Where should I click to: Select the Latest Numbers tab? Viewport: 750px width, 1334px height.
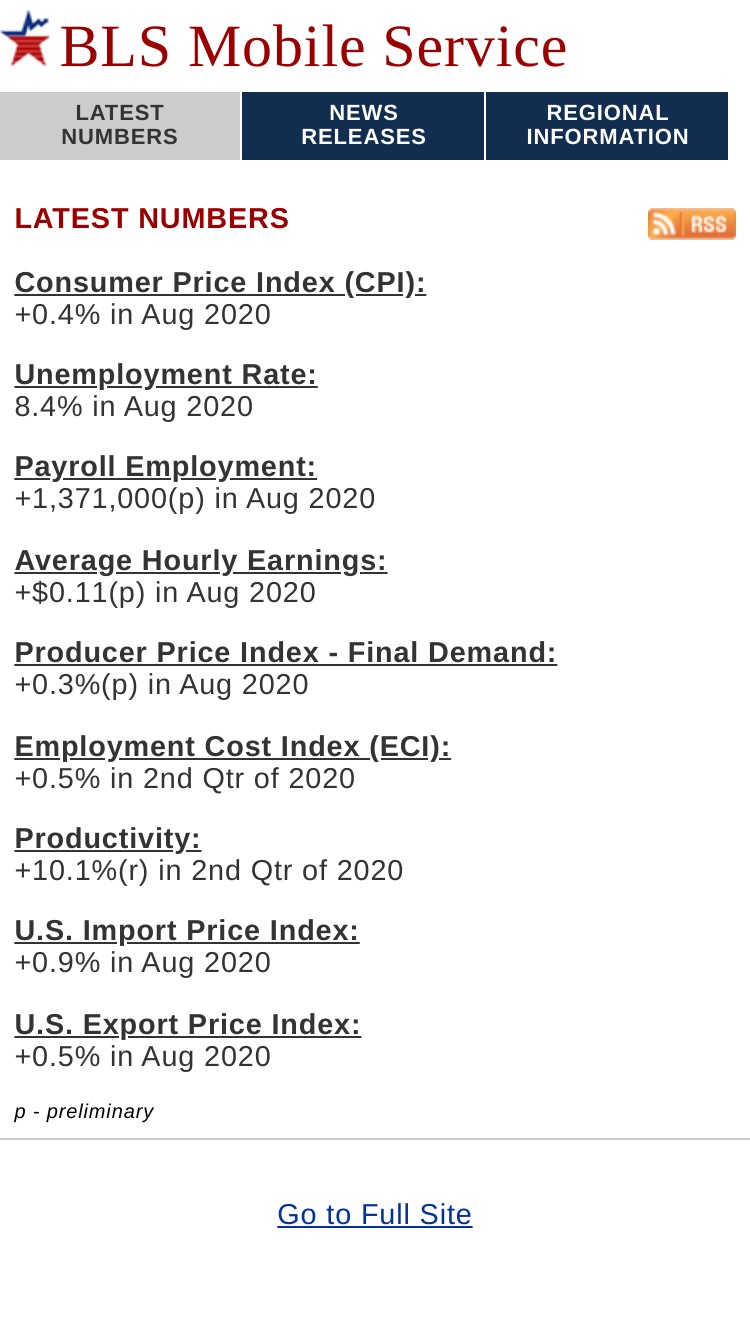click(120, 126)
